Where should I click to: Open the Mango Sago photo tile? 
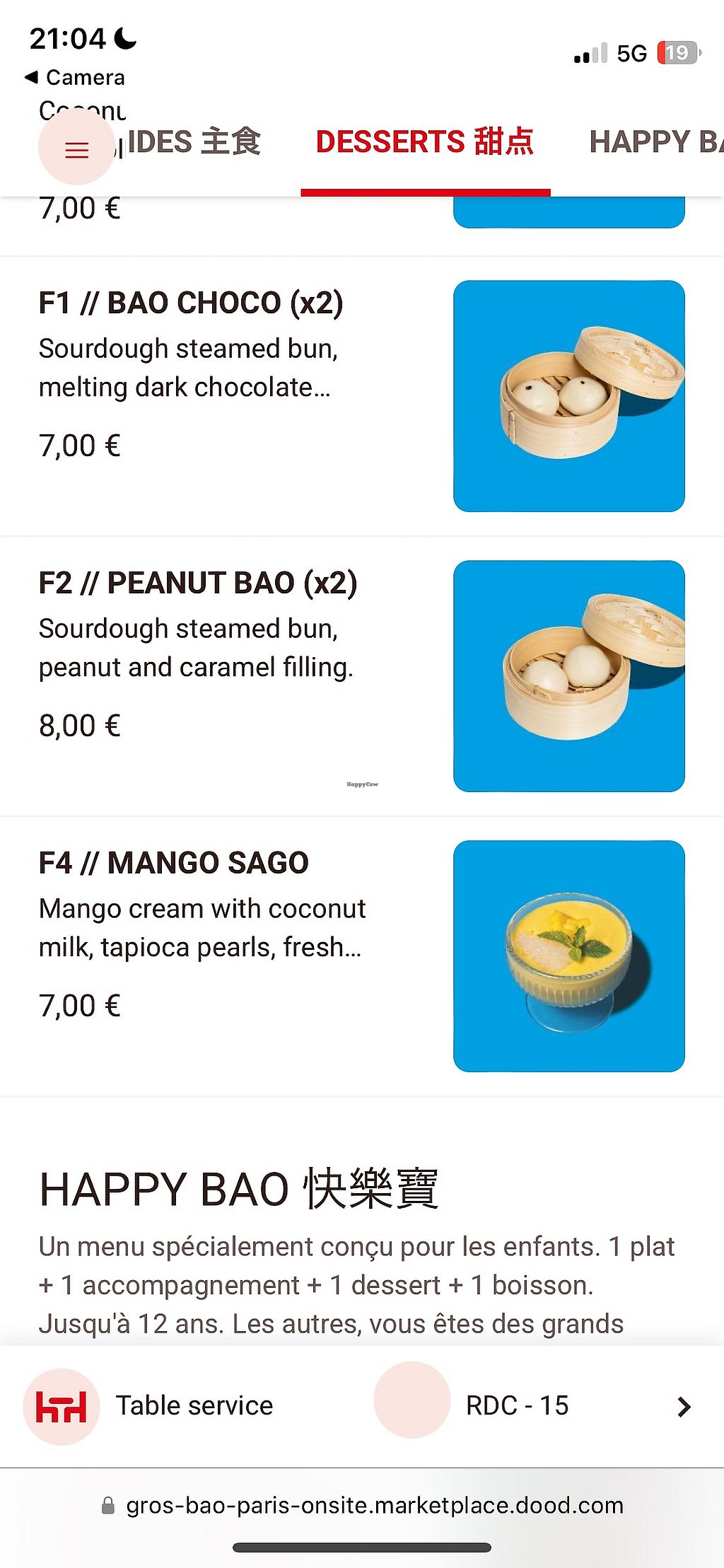[568, 956]
